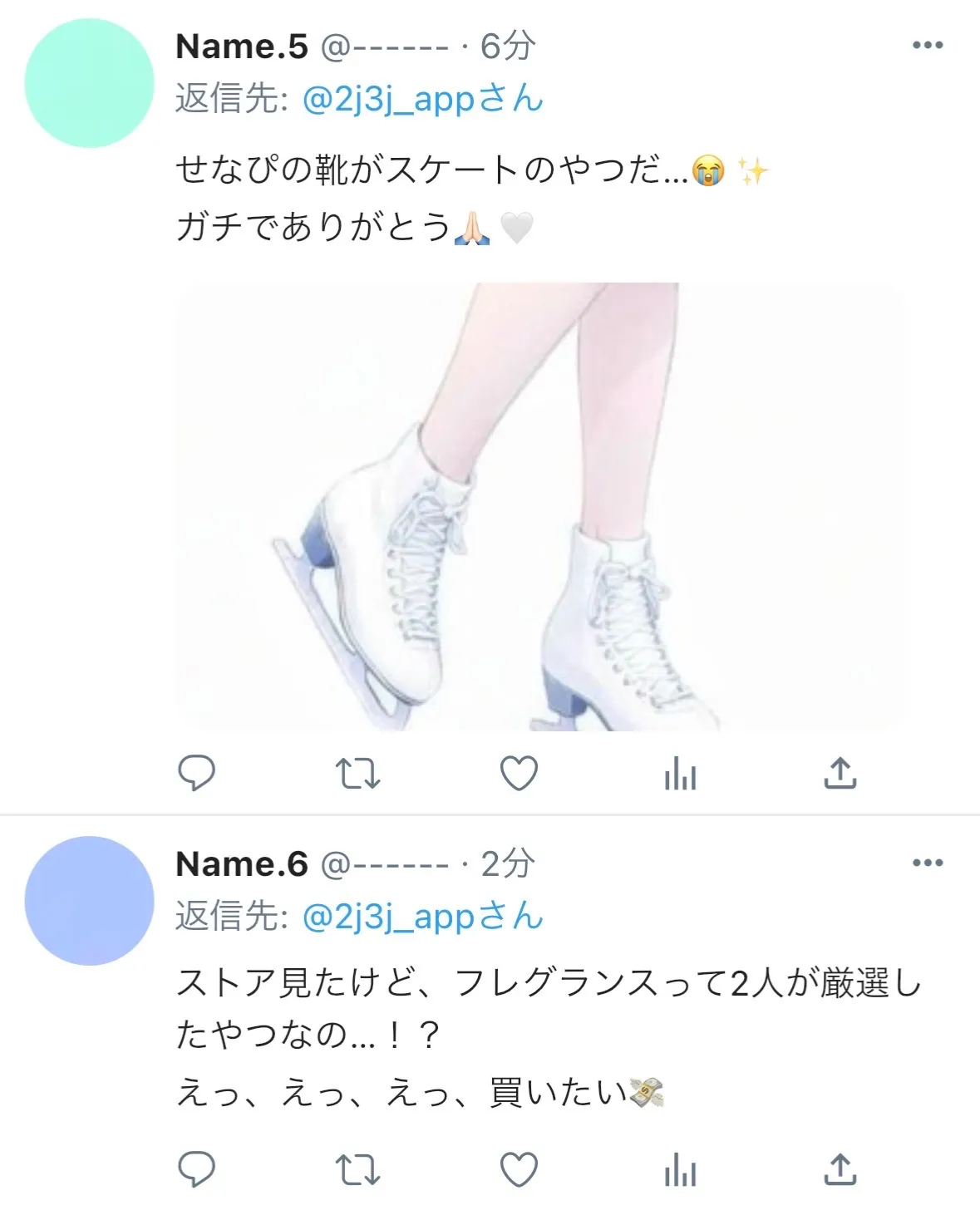Reply to Name.5's post
This screenshot has width=980, height=1210.
click(197, 773)
